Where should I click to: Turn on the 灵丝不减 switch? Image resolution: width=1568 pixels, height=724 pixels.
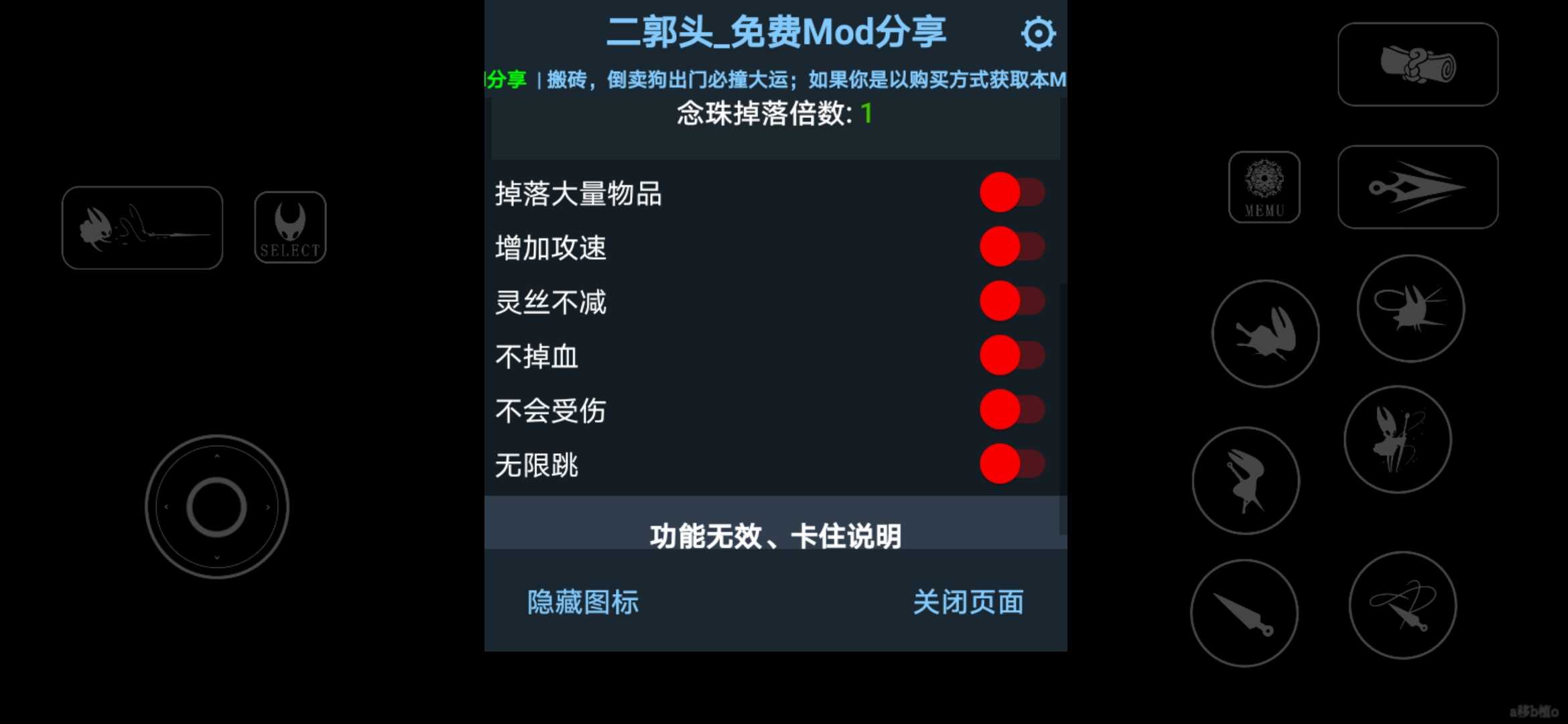point(1011,301)
